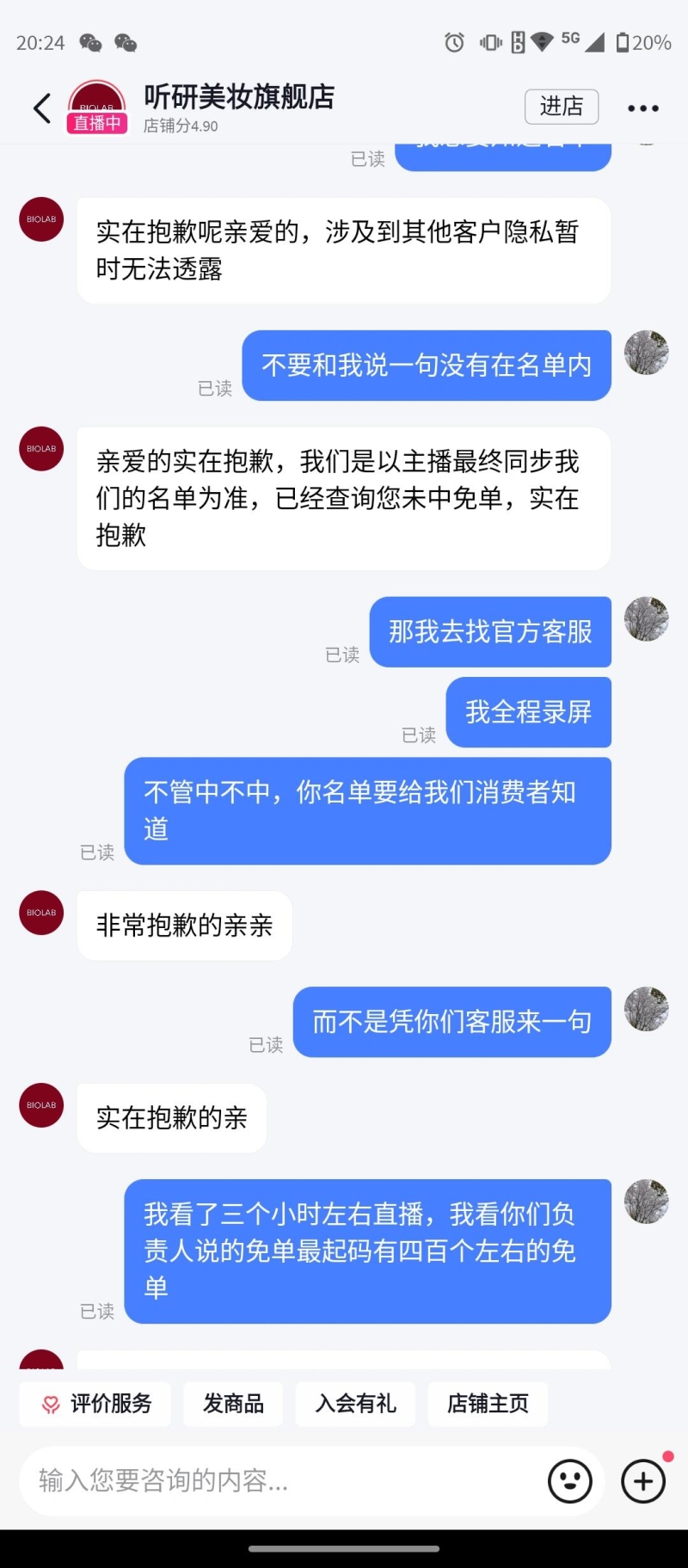Screen dimensions: 688x1568
Task: Open the 入会有礼 membership gift
Action: click(355, 1404)
